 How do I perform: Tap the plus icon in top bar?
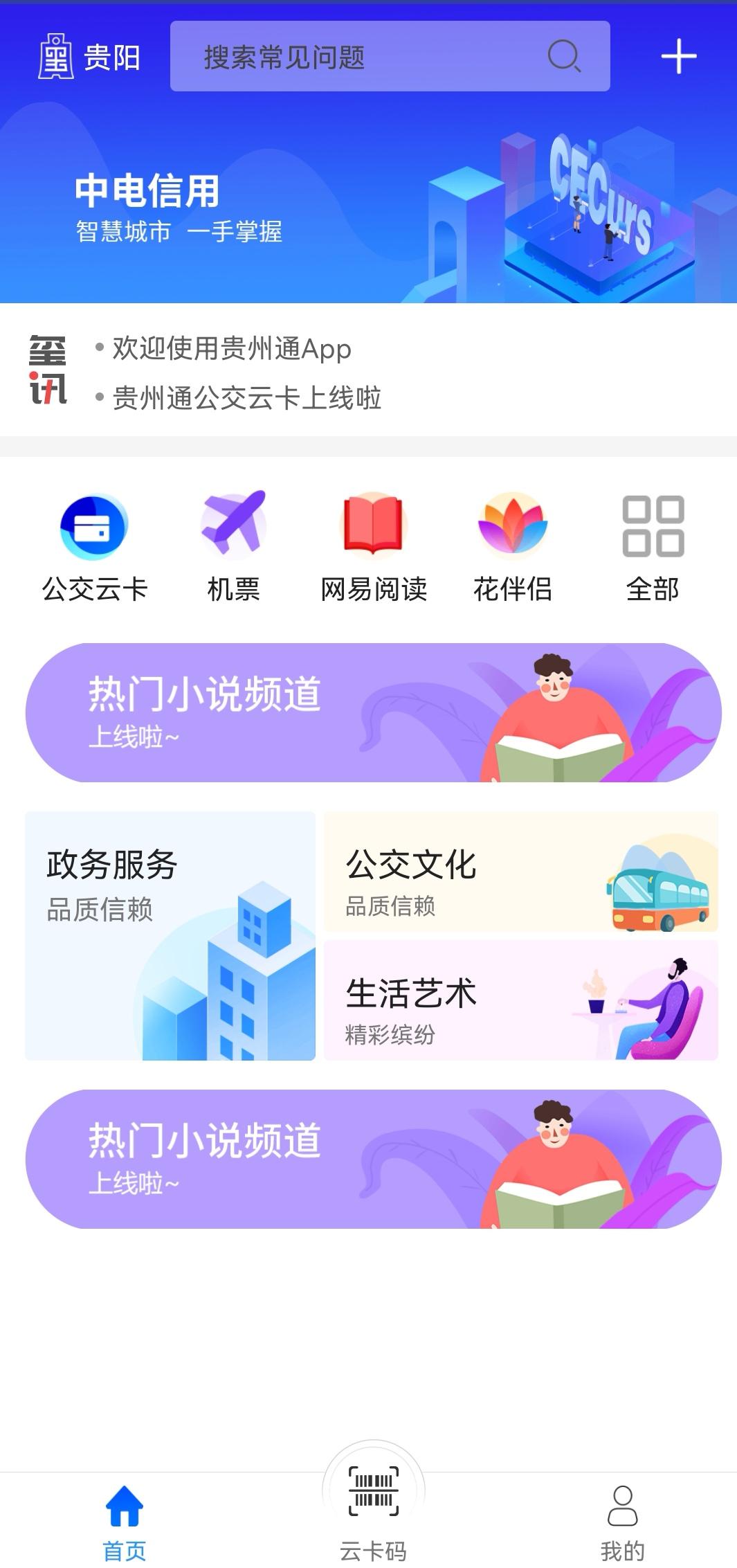point(679,56)
